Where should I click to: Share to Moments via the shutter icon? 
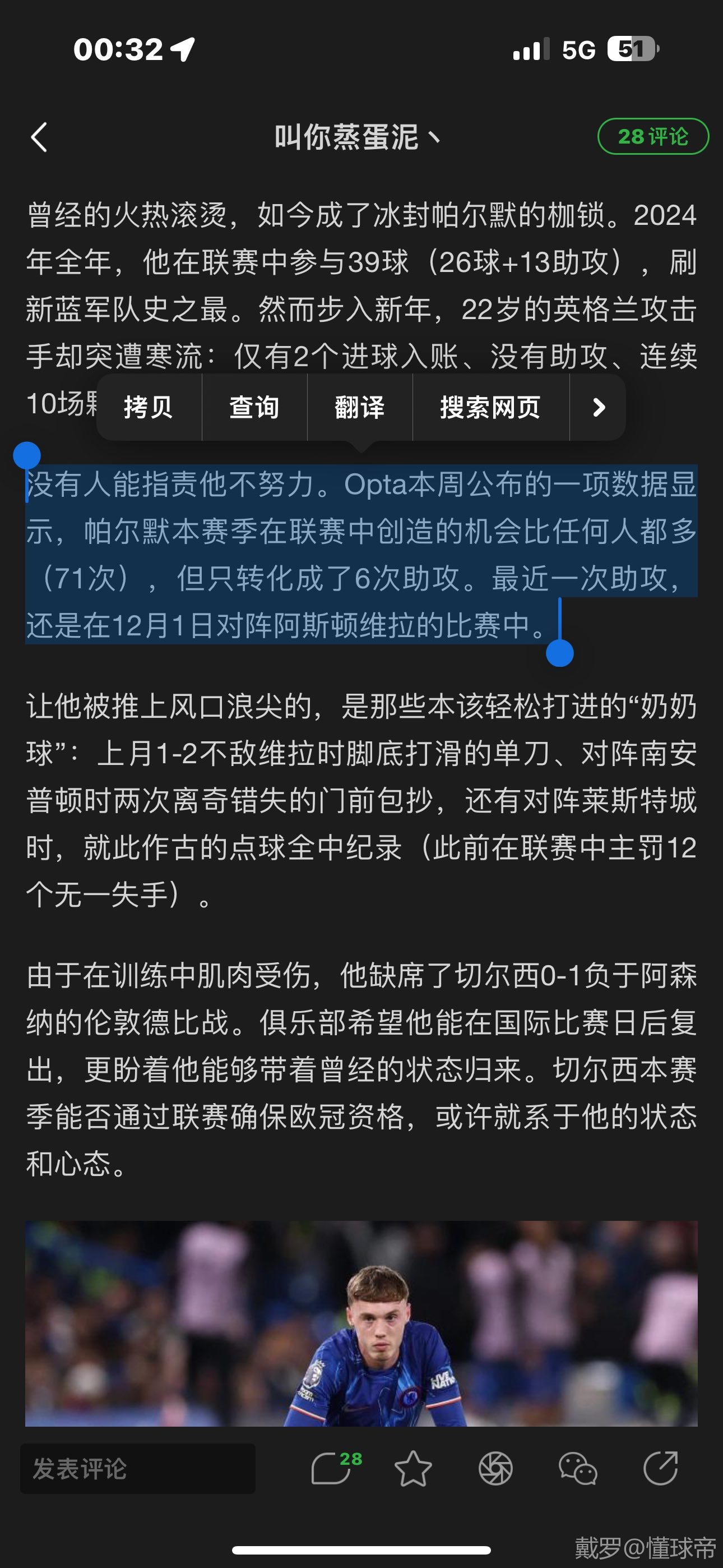pyautogui.click(x=495, y=1468)
